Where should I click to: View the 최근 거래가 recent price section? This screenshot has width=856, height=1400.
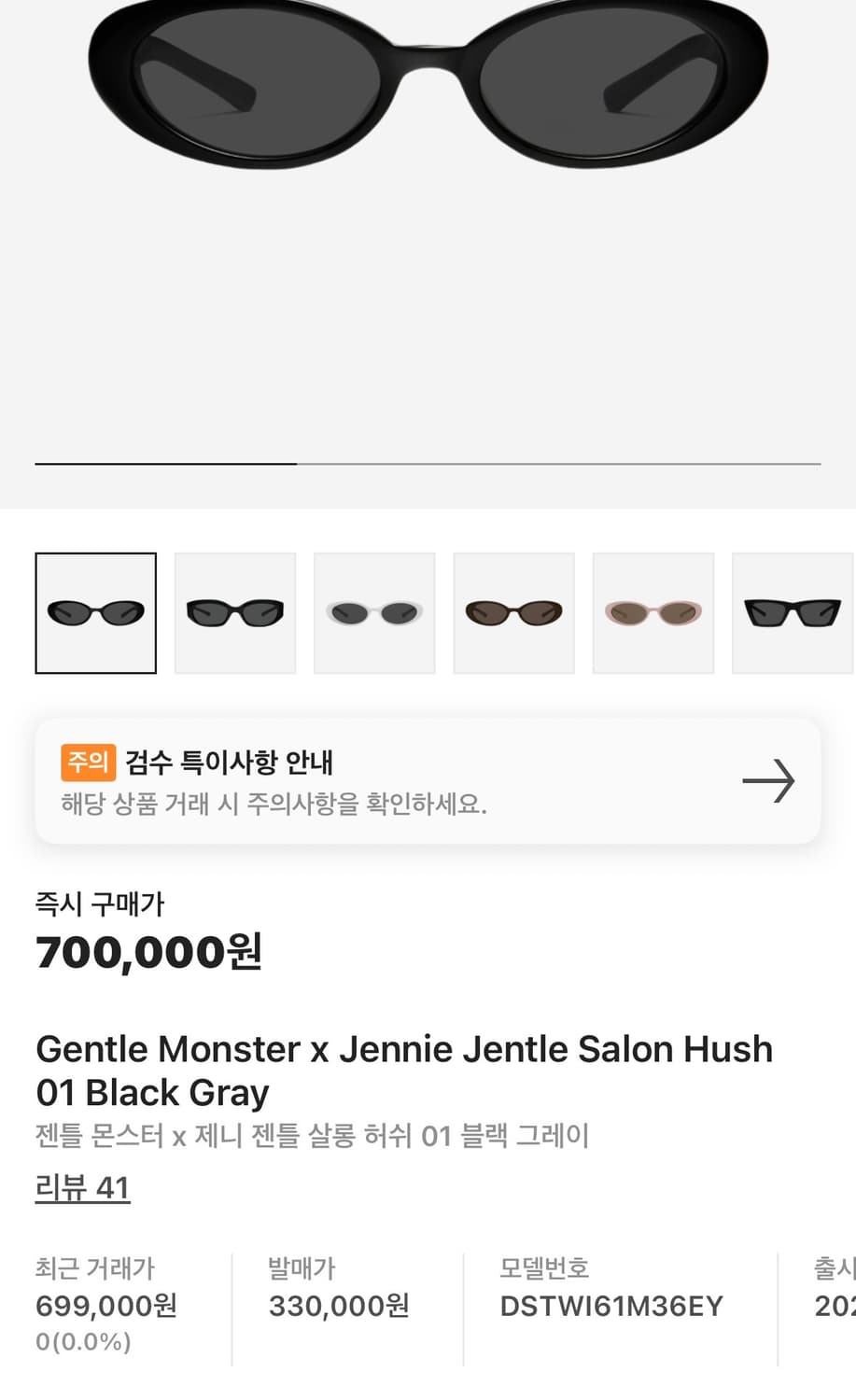click(x=105, y=1304)
